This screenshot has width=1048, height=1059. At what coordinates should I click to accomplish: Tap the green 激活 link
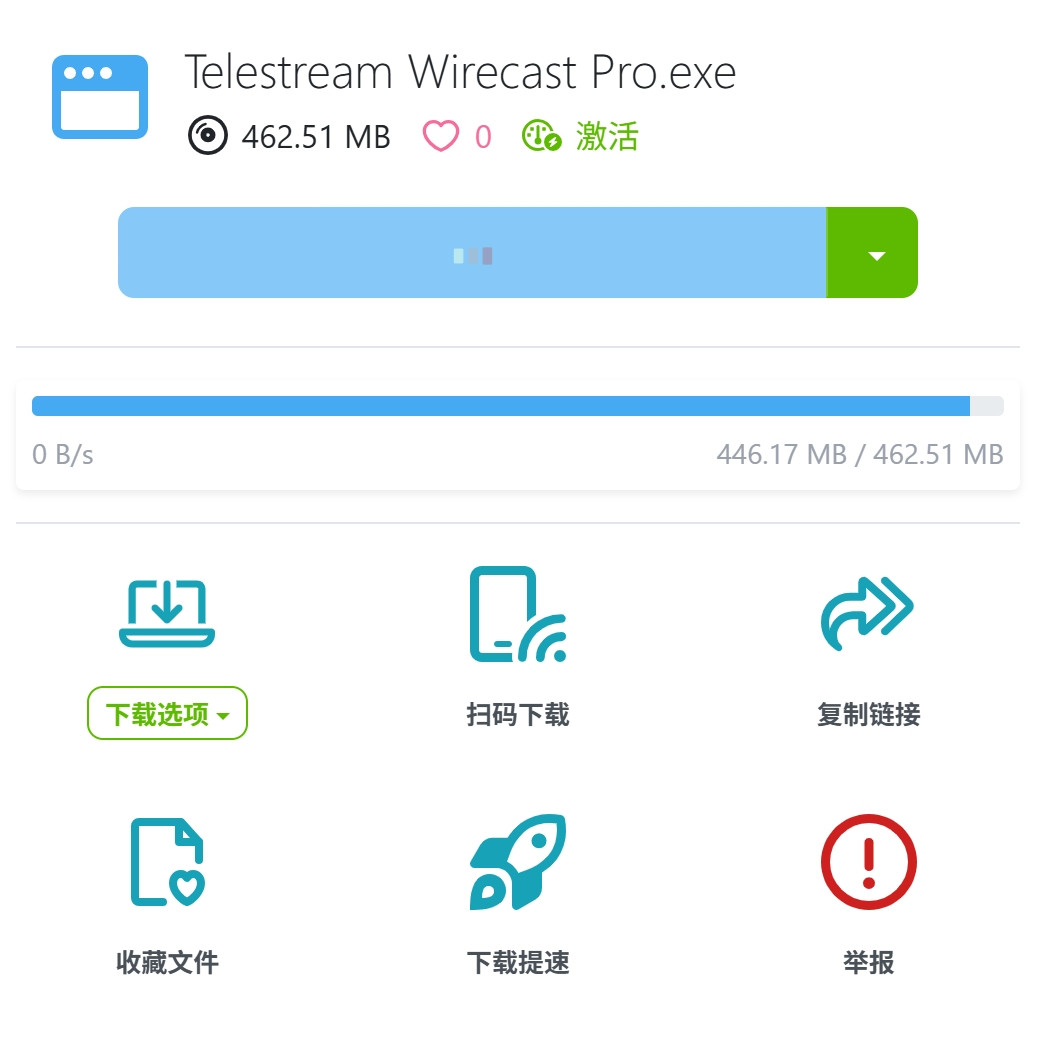click(605, 136)
